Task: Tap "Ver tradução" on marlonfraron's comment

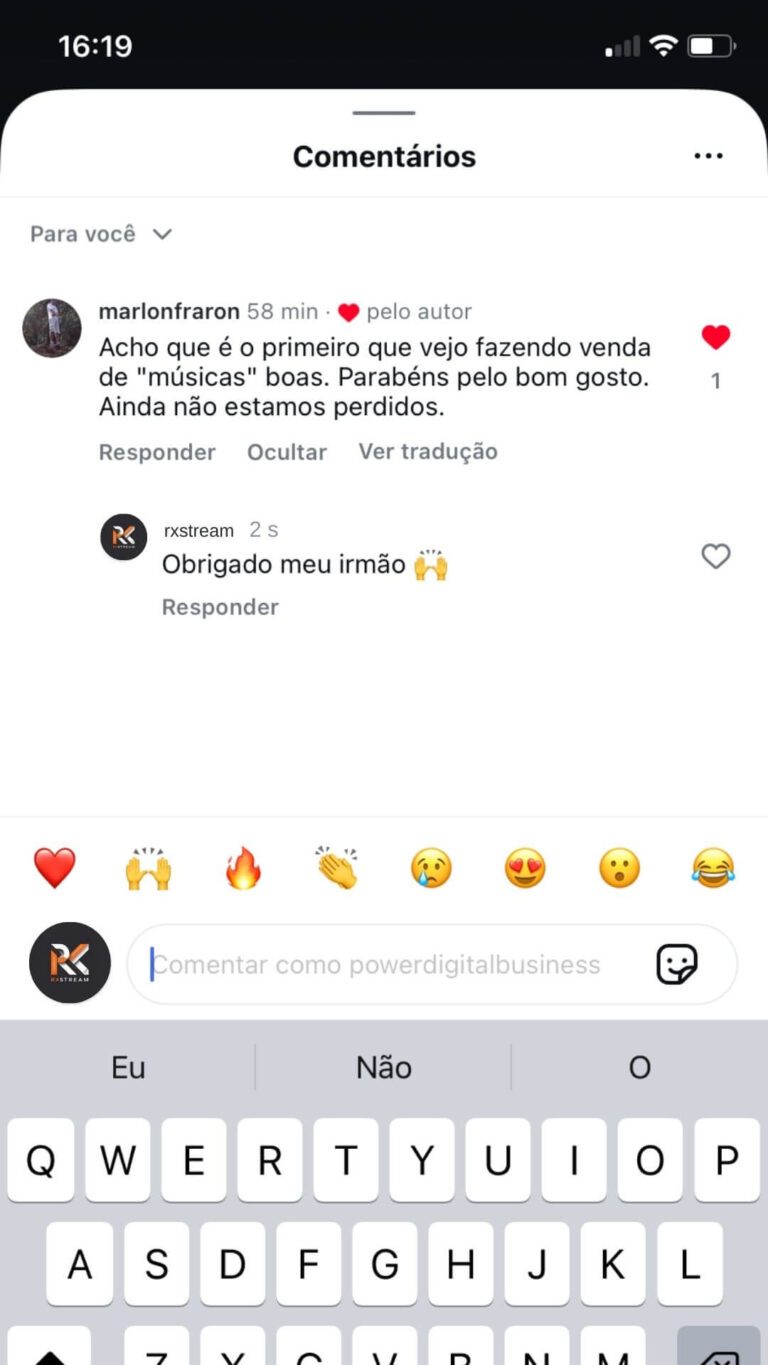Action: [428, 451]
